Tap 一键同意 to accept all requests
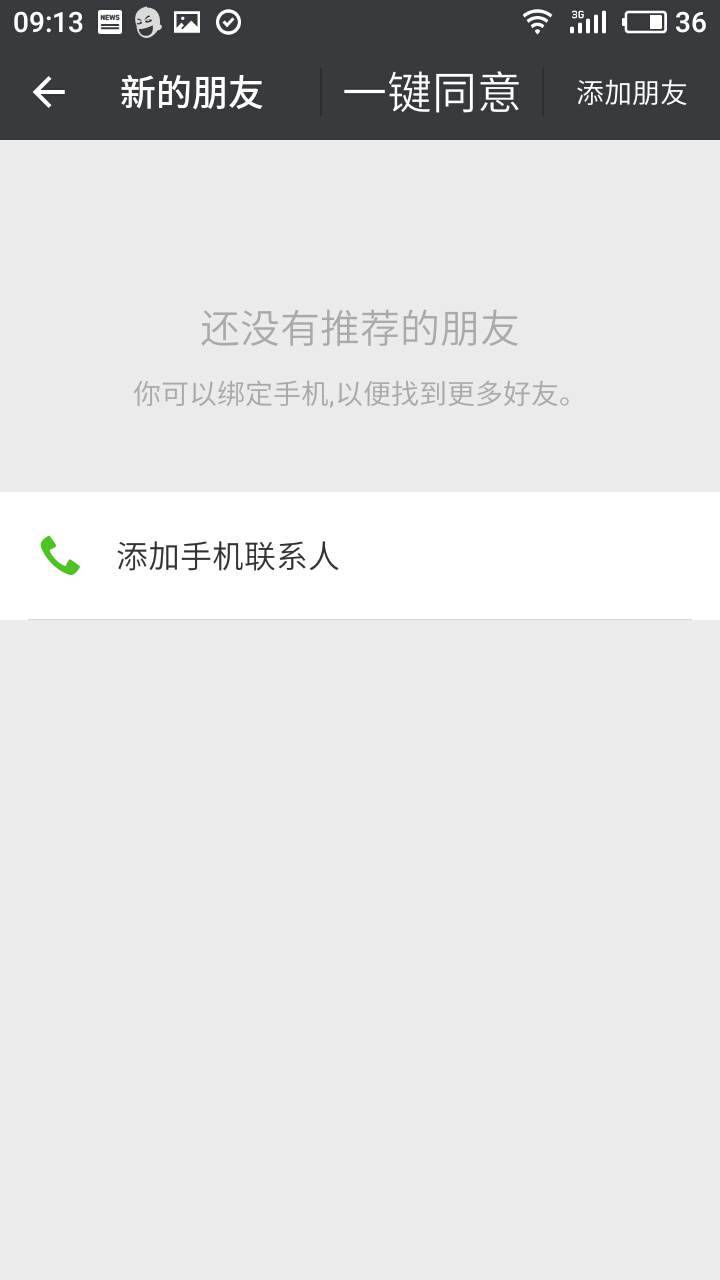Viewport: 720px width, 1280px height. pyautogui.click(x=431, y=93)
